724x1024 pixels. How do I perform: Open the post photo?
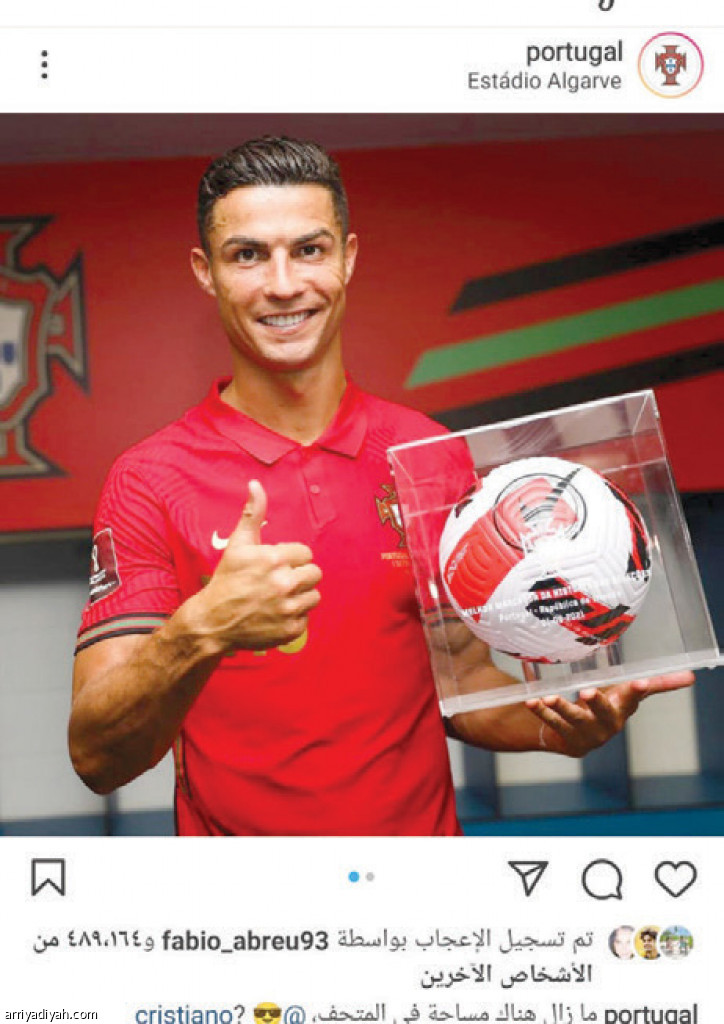click(362, 475)
